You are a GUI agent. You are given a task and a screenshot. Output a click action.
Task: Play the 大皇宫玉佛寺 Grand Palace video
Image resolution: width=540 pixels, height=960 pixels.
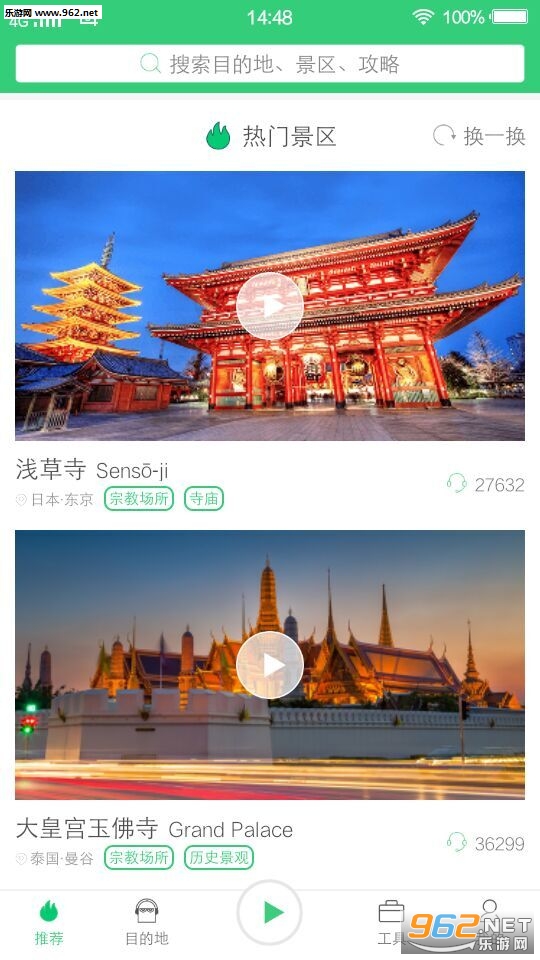(269, 665)
